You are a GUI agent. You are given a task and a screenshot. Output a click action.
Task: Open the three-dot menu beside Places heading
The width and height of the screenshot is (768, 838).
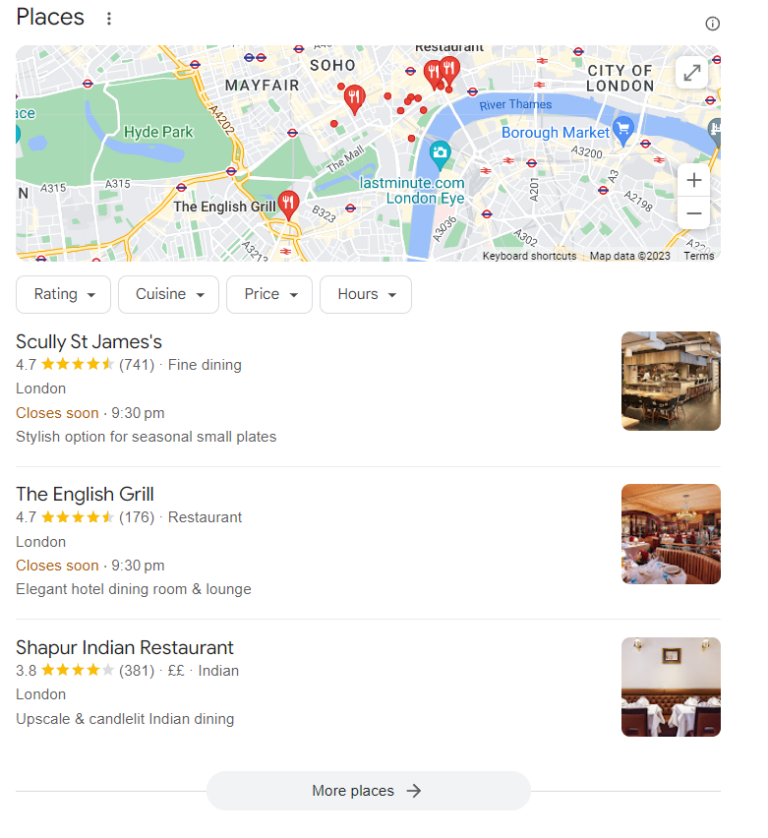(x=107, y=17)
